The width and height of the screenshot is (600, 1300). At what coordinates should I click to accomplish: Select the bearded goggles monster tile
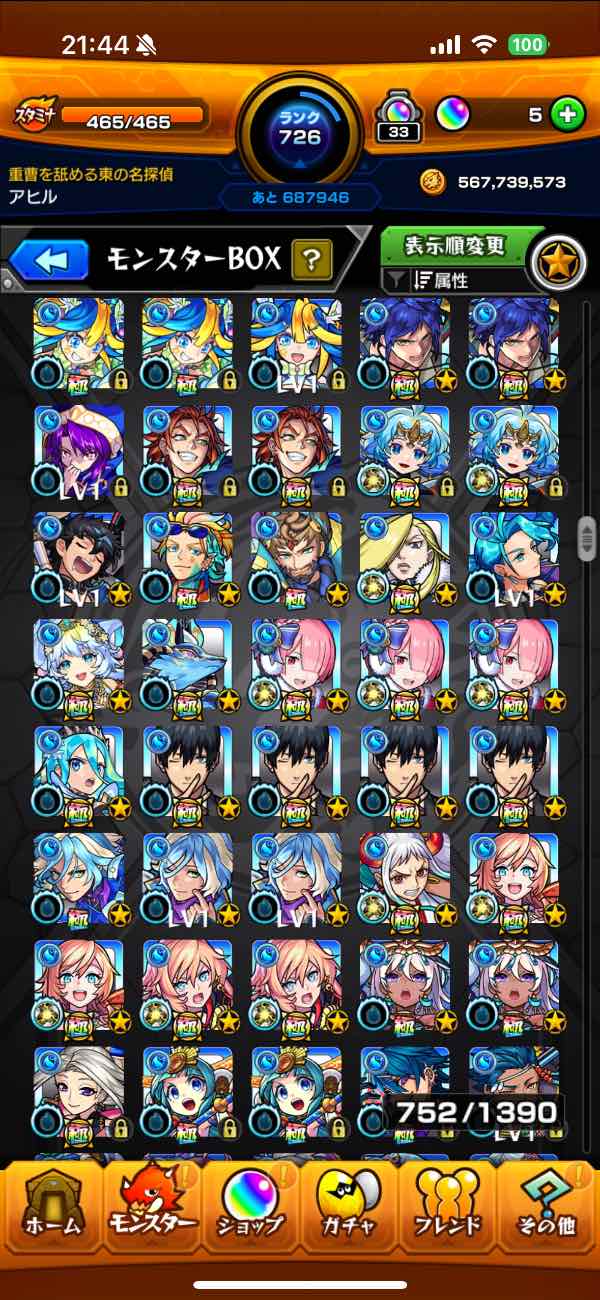[x=296, y=557]
